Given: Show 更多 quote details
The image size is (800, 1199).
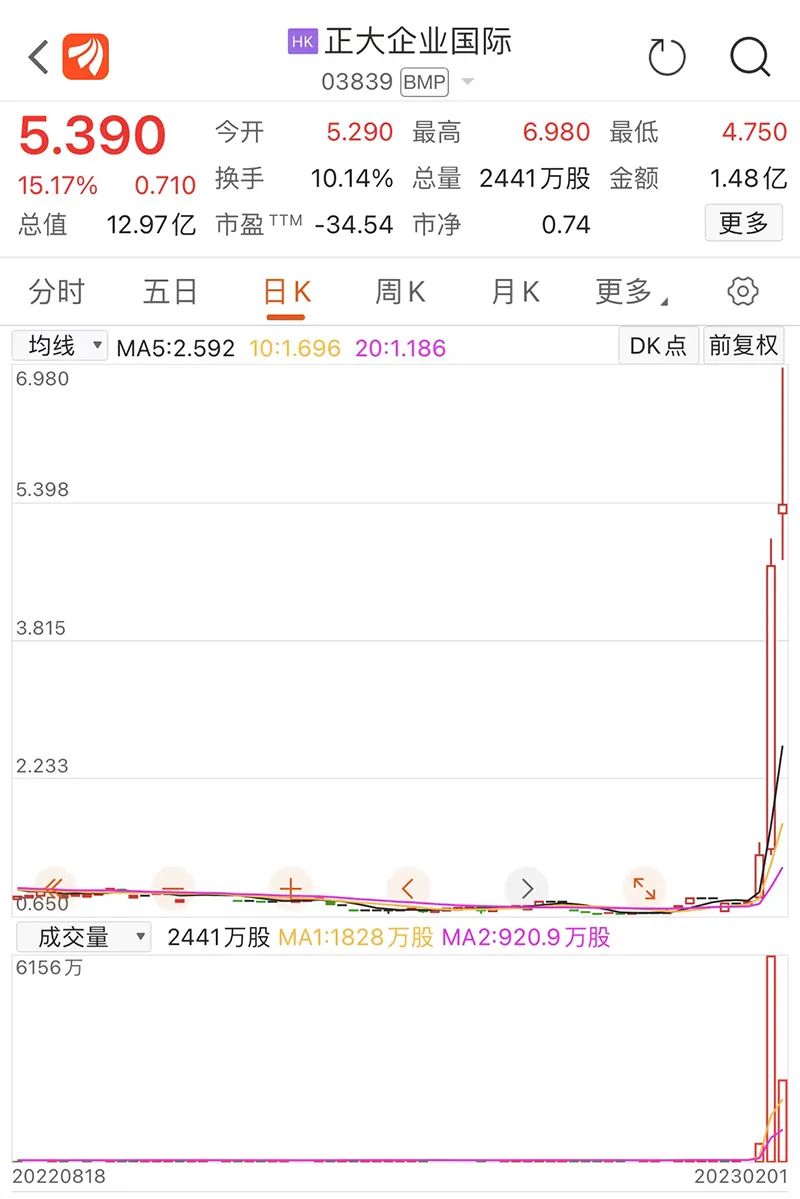Looking at the screenshot, I should click(743, 223).
